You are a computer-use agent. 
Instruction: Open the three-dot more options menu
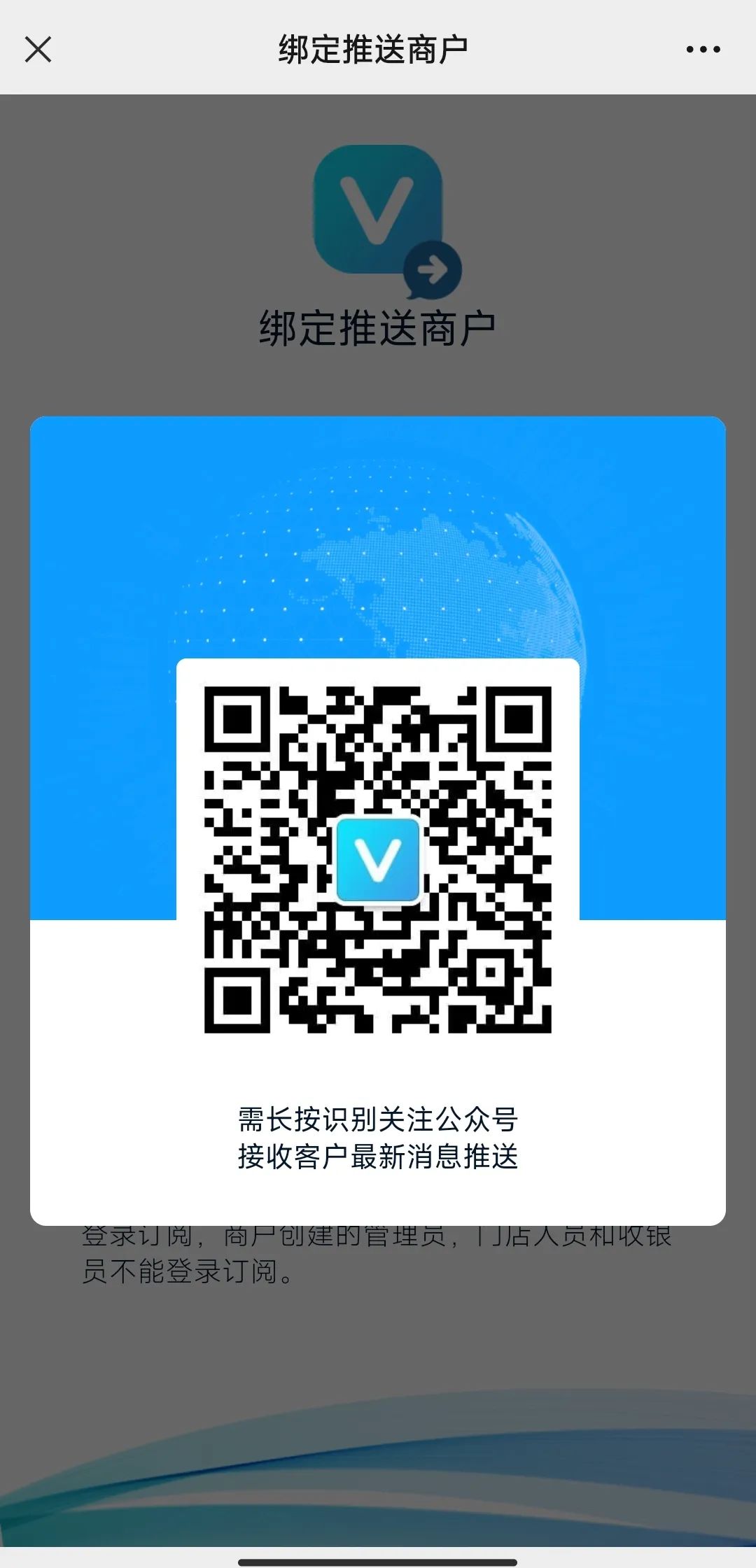(x=703, y=50)
